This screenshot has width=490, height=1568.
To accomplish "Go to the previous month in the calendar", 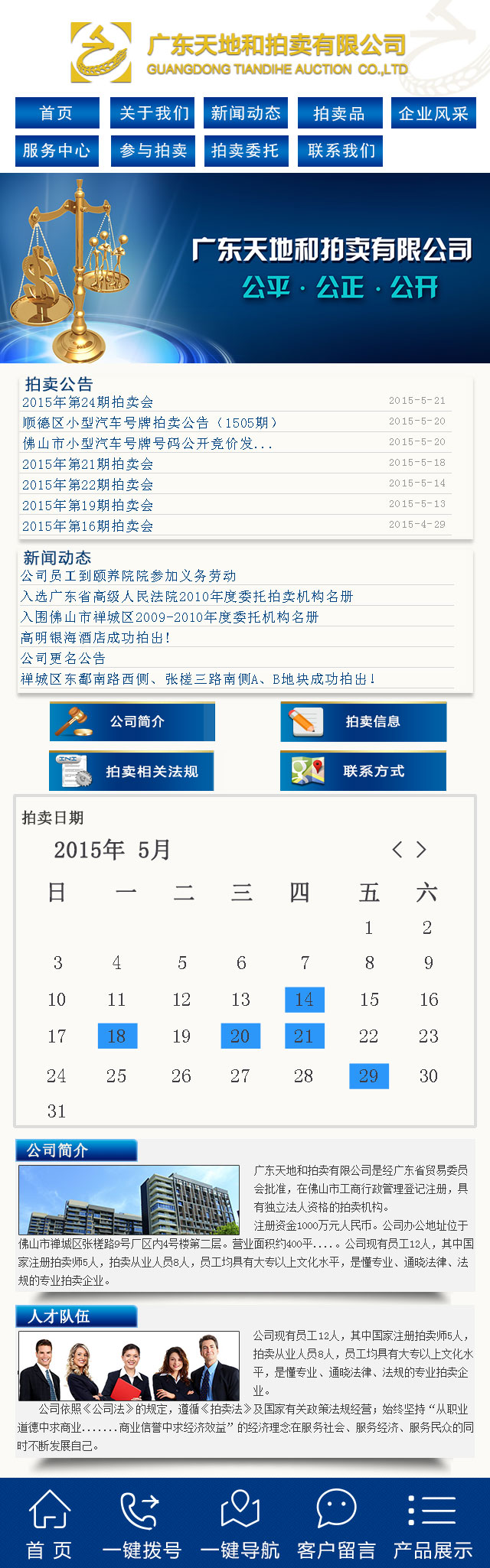I will point(397,849).
